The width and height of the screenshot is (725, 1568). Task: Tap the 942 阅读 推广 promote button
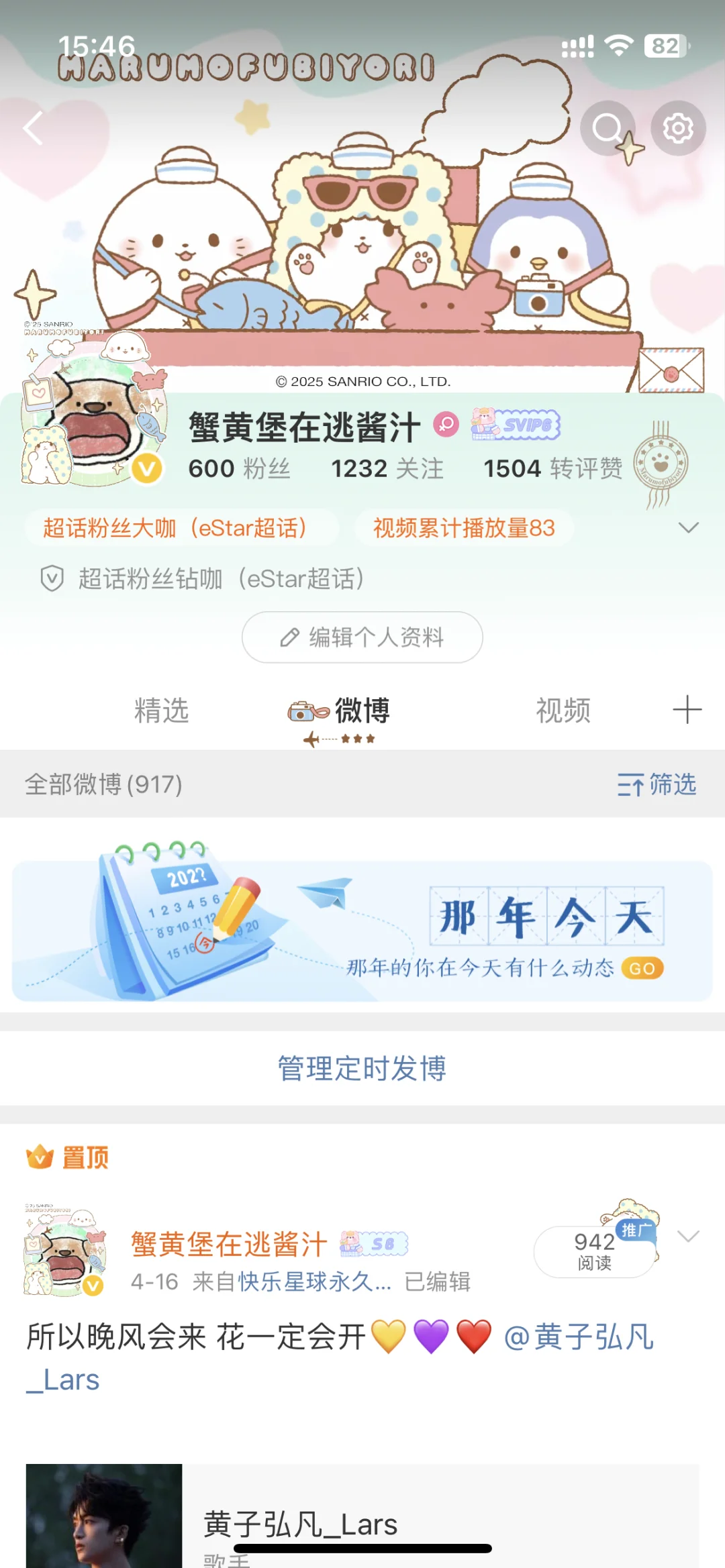pos(595,1251)
